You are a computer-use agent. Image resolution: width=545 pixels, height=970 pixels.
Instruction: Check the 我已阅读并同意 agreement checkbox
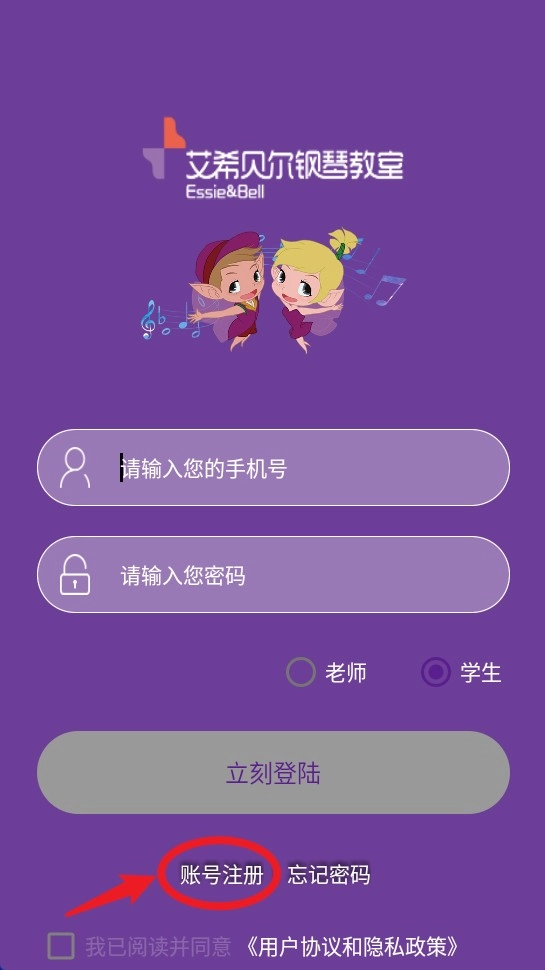click(x=61, y=946)
